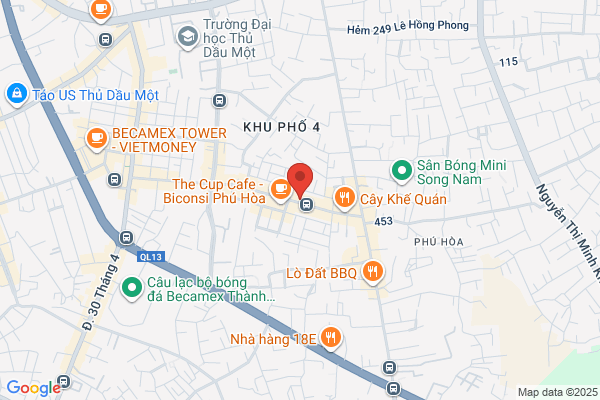Open The Cup Cafe - Biconsi Phú Hòa marker
Screen dimensions: 600x400
tap(280, 190)
